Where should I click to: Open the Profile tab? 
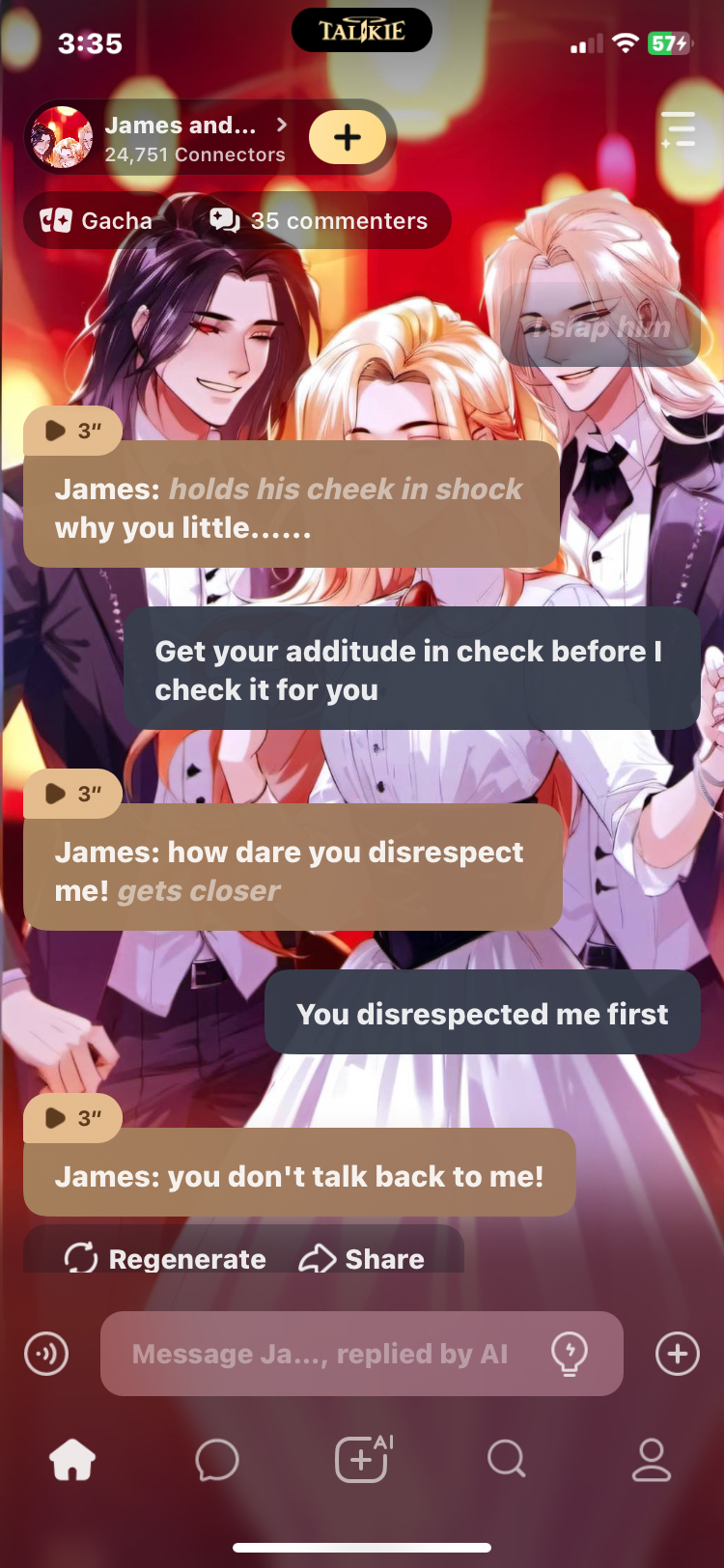[652, 1459]
